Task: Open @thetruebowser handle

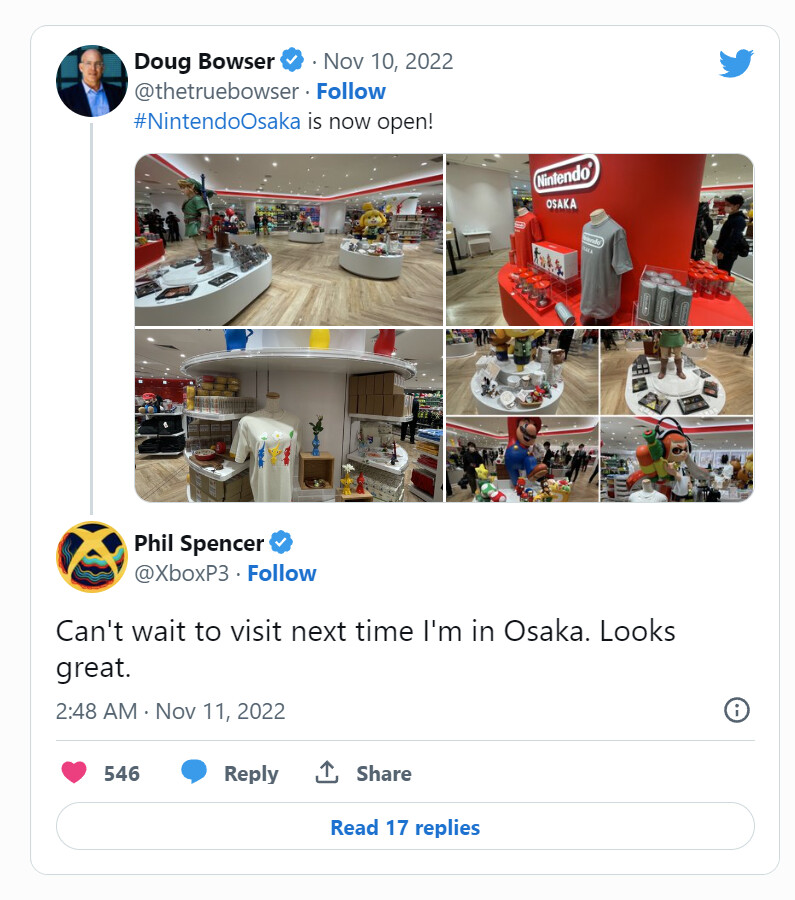Action: (216, 91)
